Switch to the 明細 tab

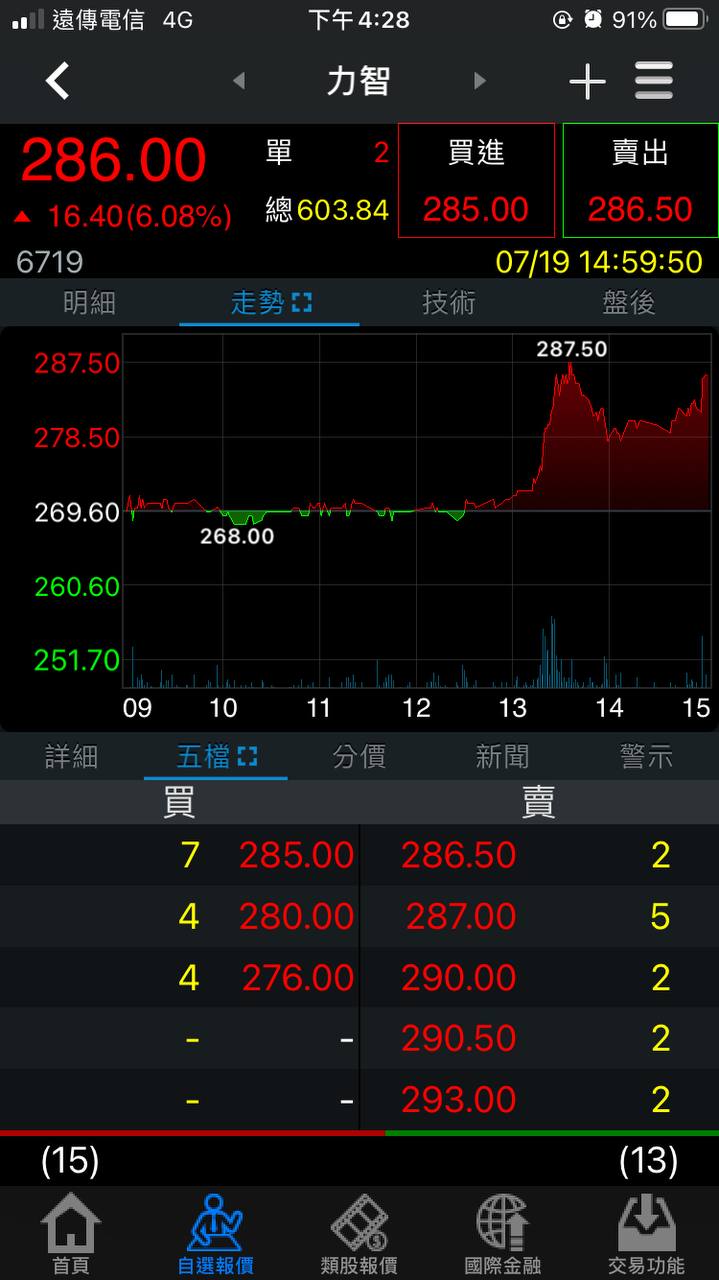90,302
